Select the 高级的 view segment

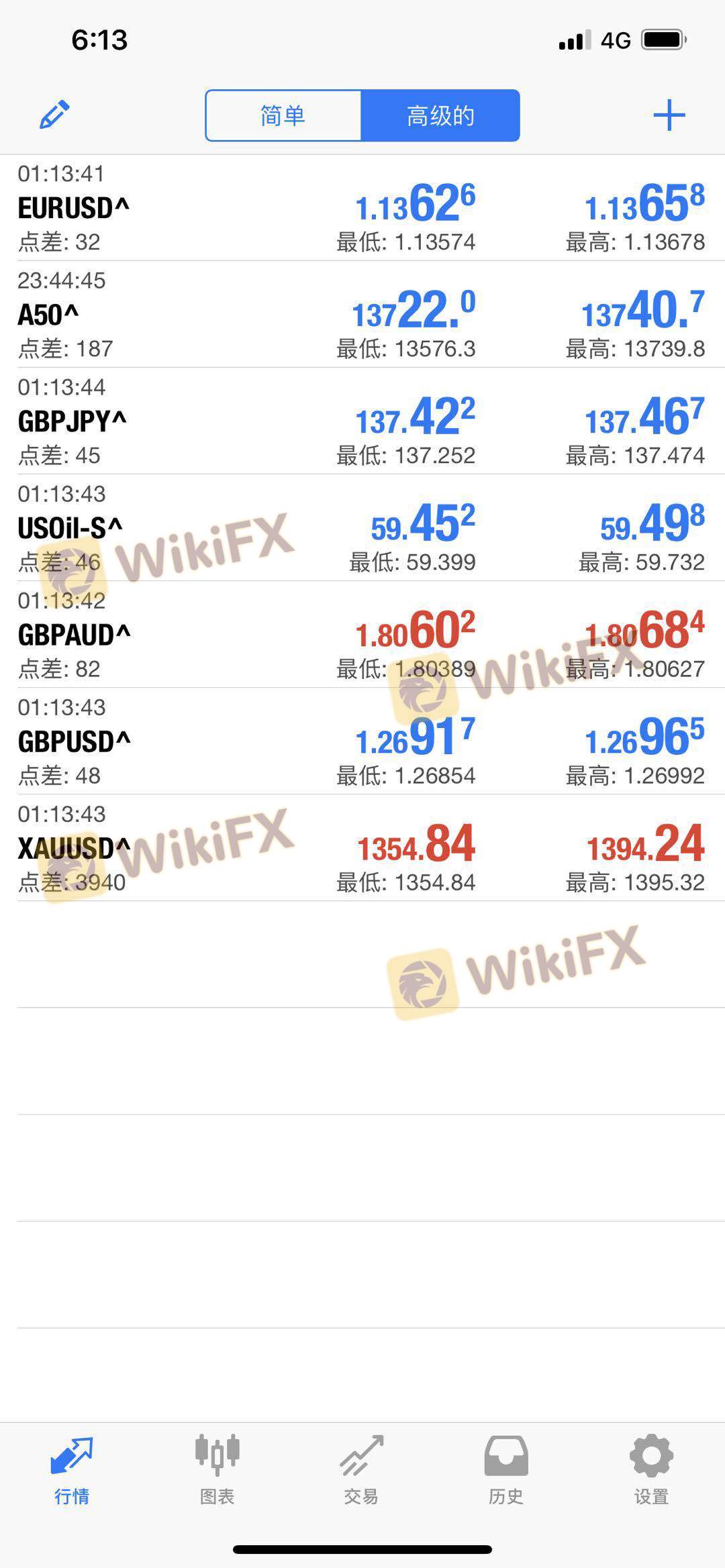pyautogui.click(x=440, y=115)
